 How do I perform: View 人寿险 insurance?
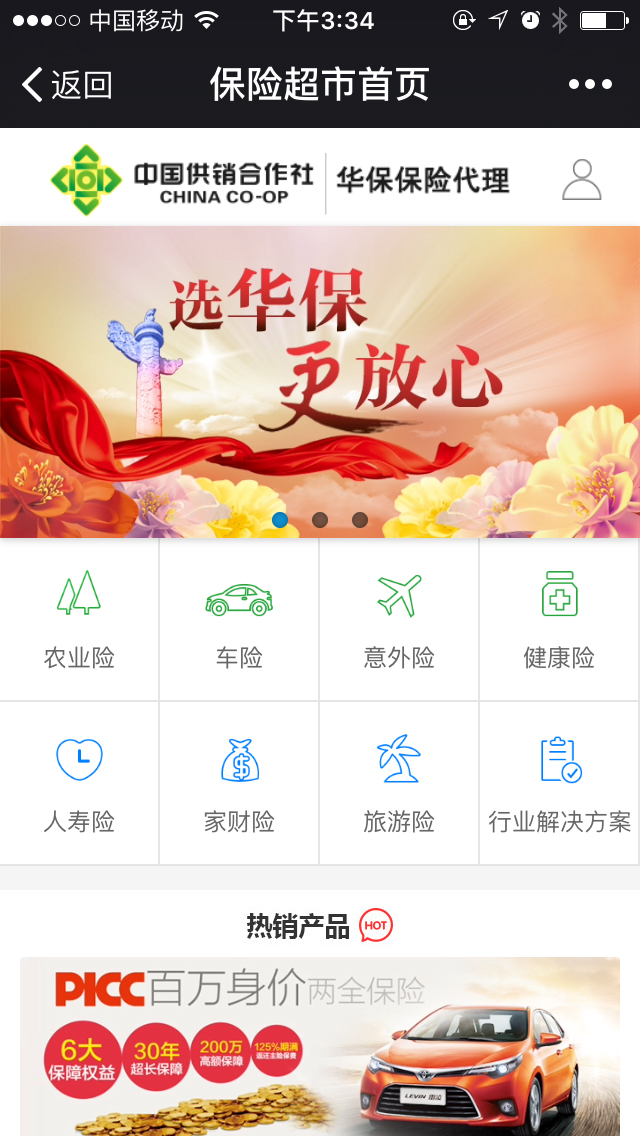[x=79, y=783]
